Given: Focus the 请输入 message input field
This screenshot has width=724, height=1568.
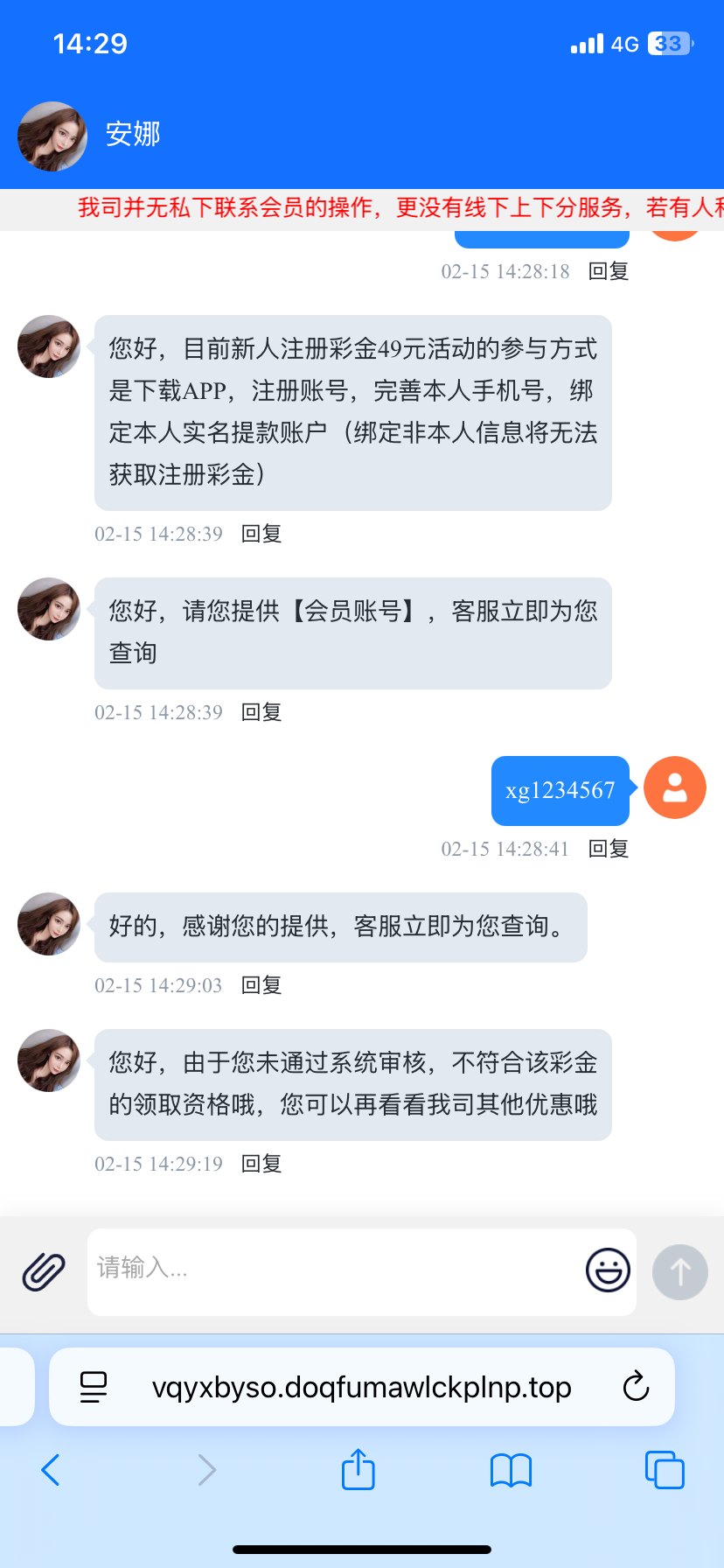Looking at the screenshot, I should pyautogui.click(x=332, y=1270).
